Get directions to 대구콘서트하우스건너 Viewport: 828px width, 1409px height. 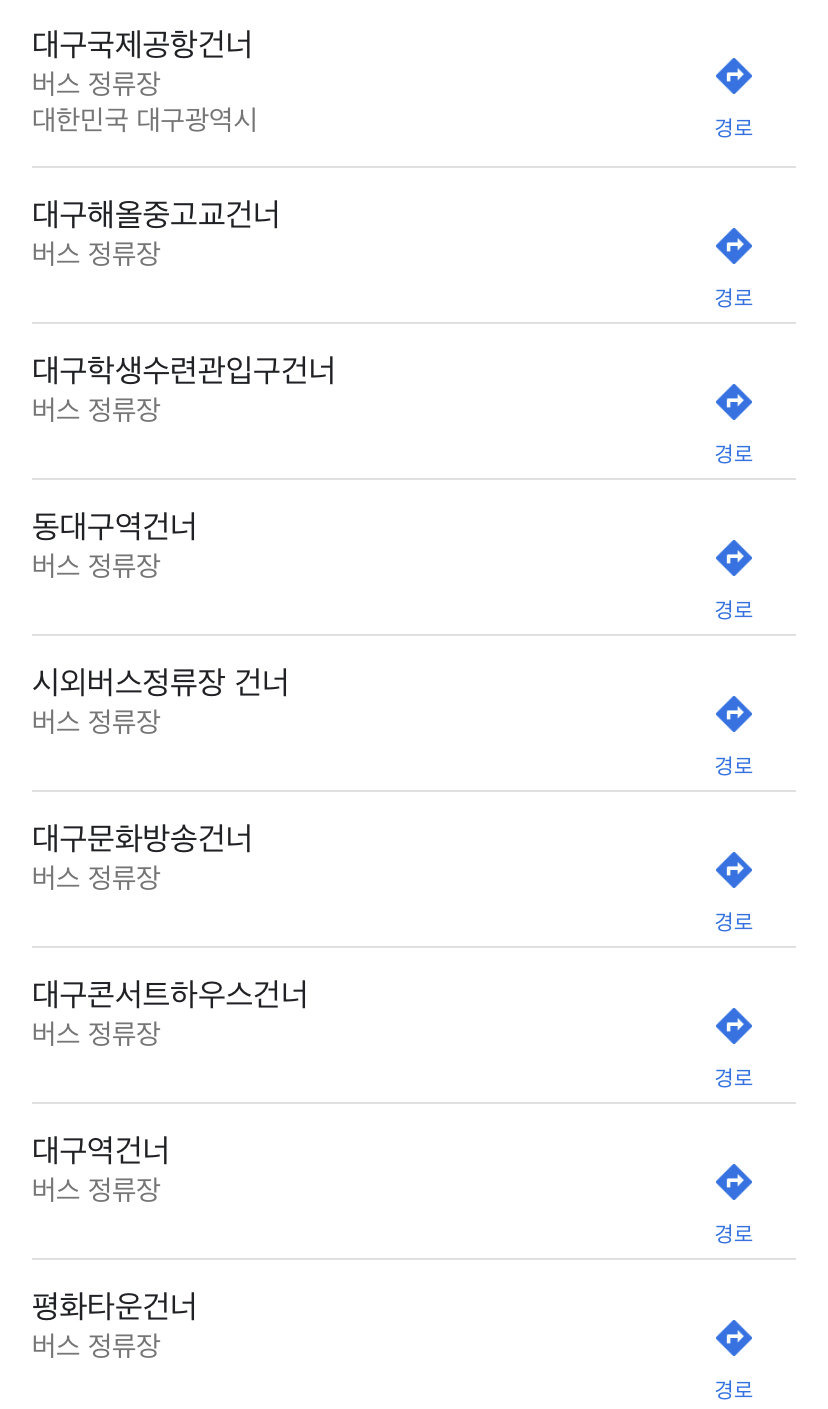click(733, 1027)
